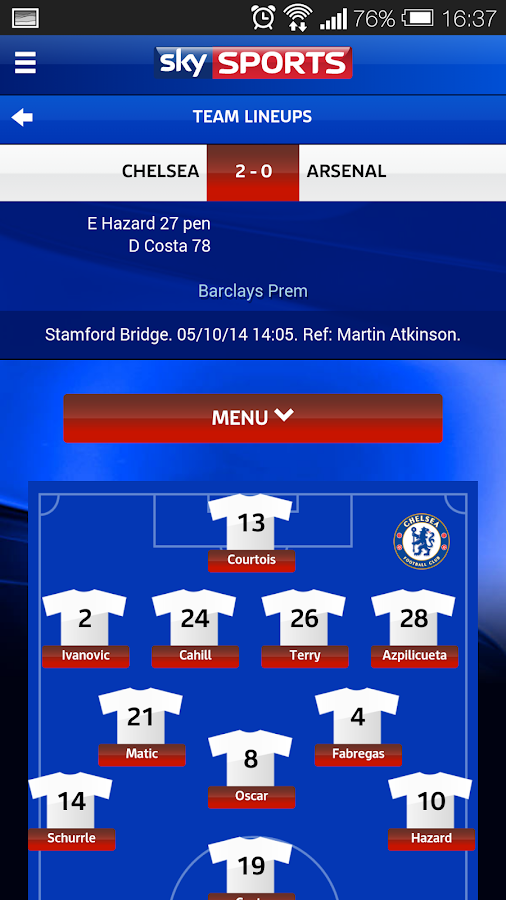Open Cahill's player shirt
The image size is (506, 900).
(194, 629)
